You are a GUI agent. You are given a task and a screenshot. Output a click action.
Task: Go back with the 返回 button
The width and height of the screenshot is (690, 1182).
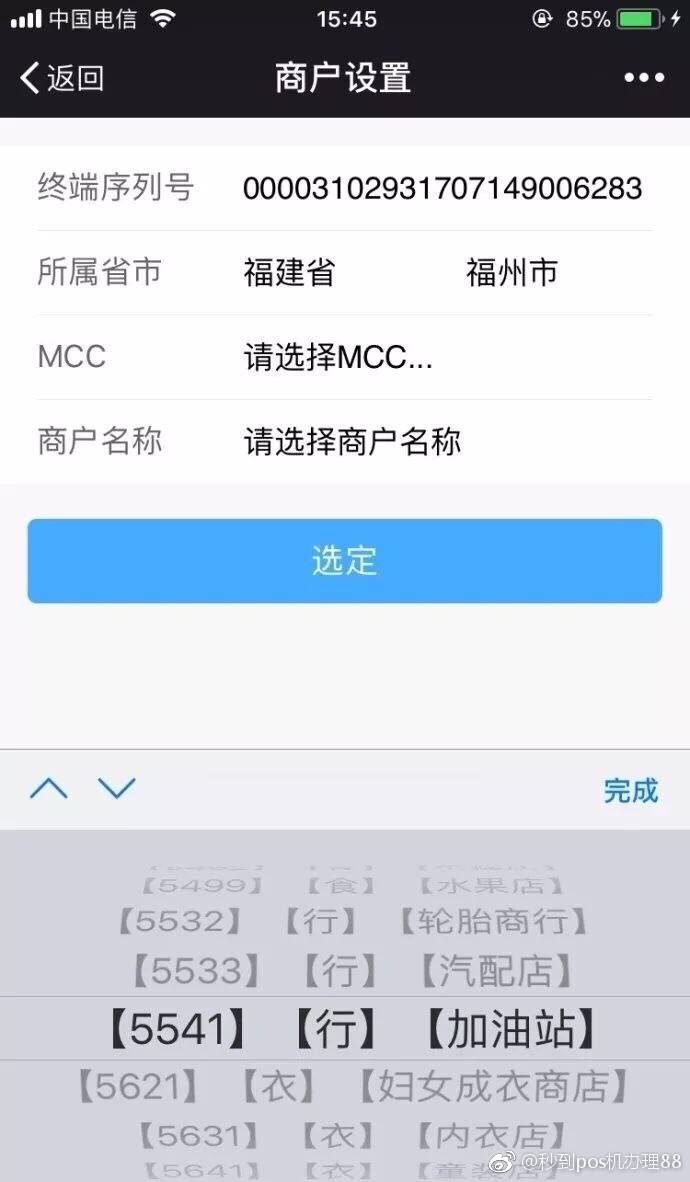pyautogui.click(x=62, y=78)
